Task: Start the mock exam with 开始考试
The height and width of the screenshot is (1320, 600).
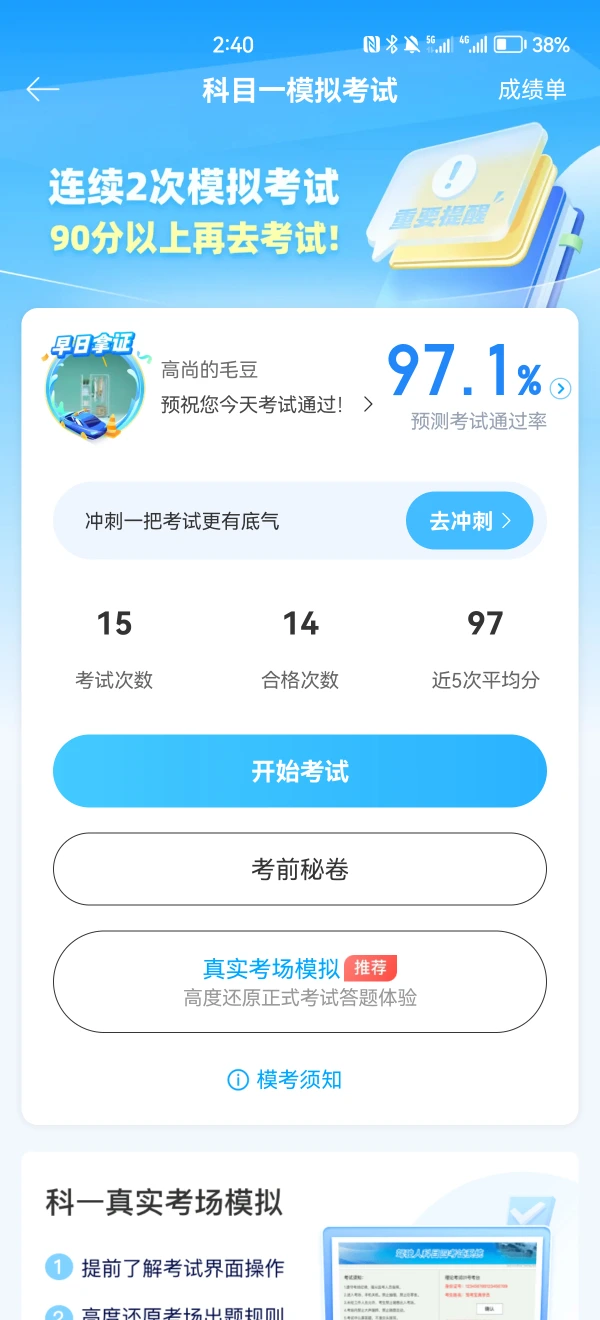Action: [x=300, y=771]
